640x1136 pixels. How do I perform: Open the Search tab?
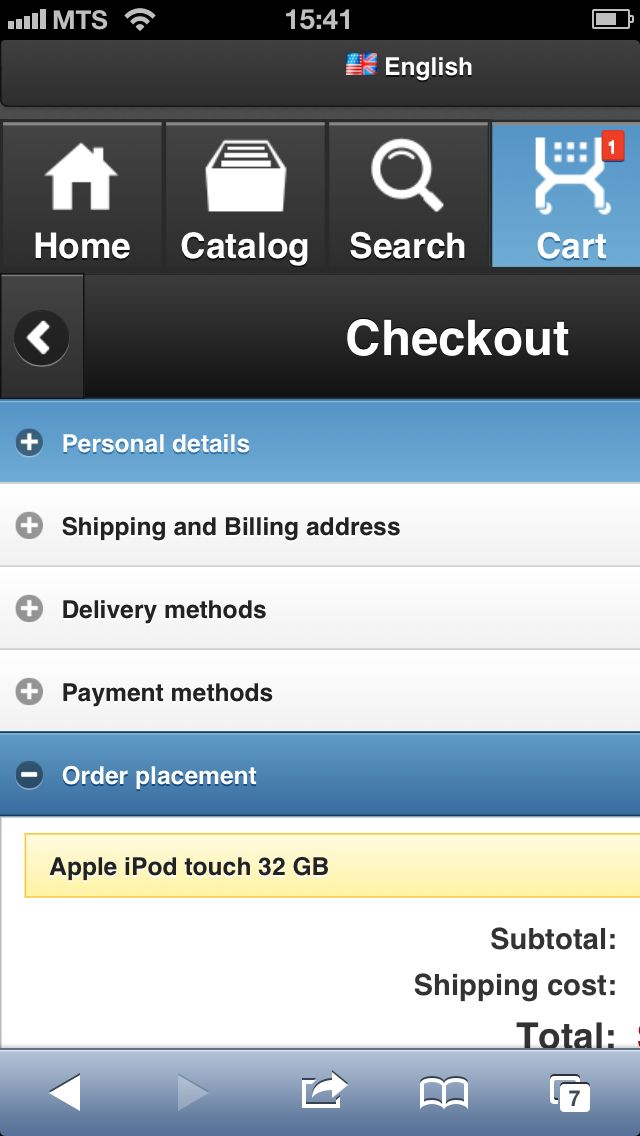(407, 196)
